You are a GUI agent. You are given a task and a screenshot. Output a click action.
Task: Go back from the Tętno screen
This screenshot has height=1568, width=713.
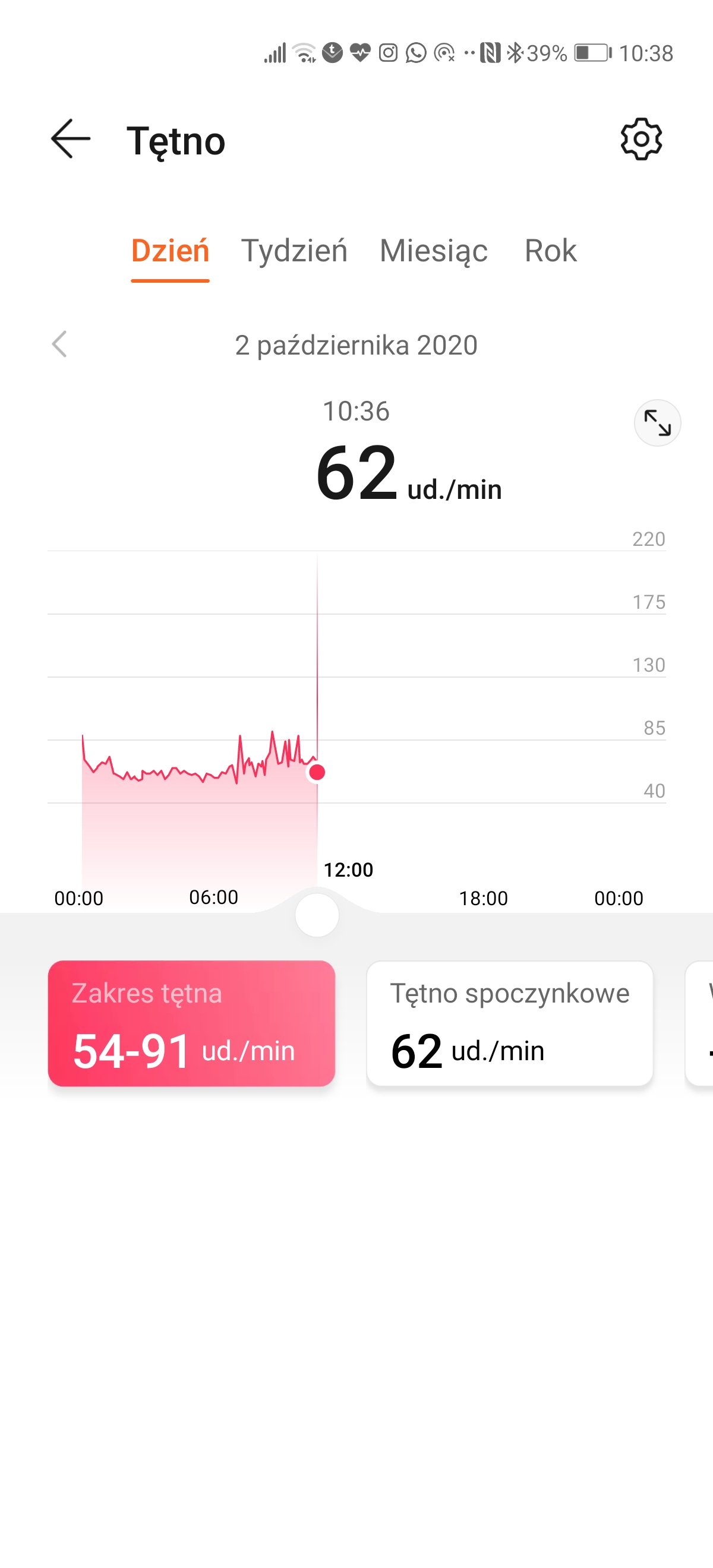click(x=71, y=140)
